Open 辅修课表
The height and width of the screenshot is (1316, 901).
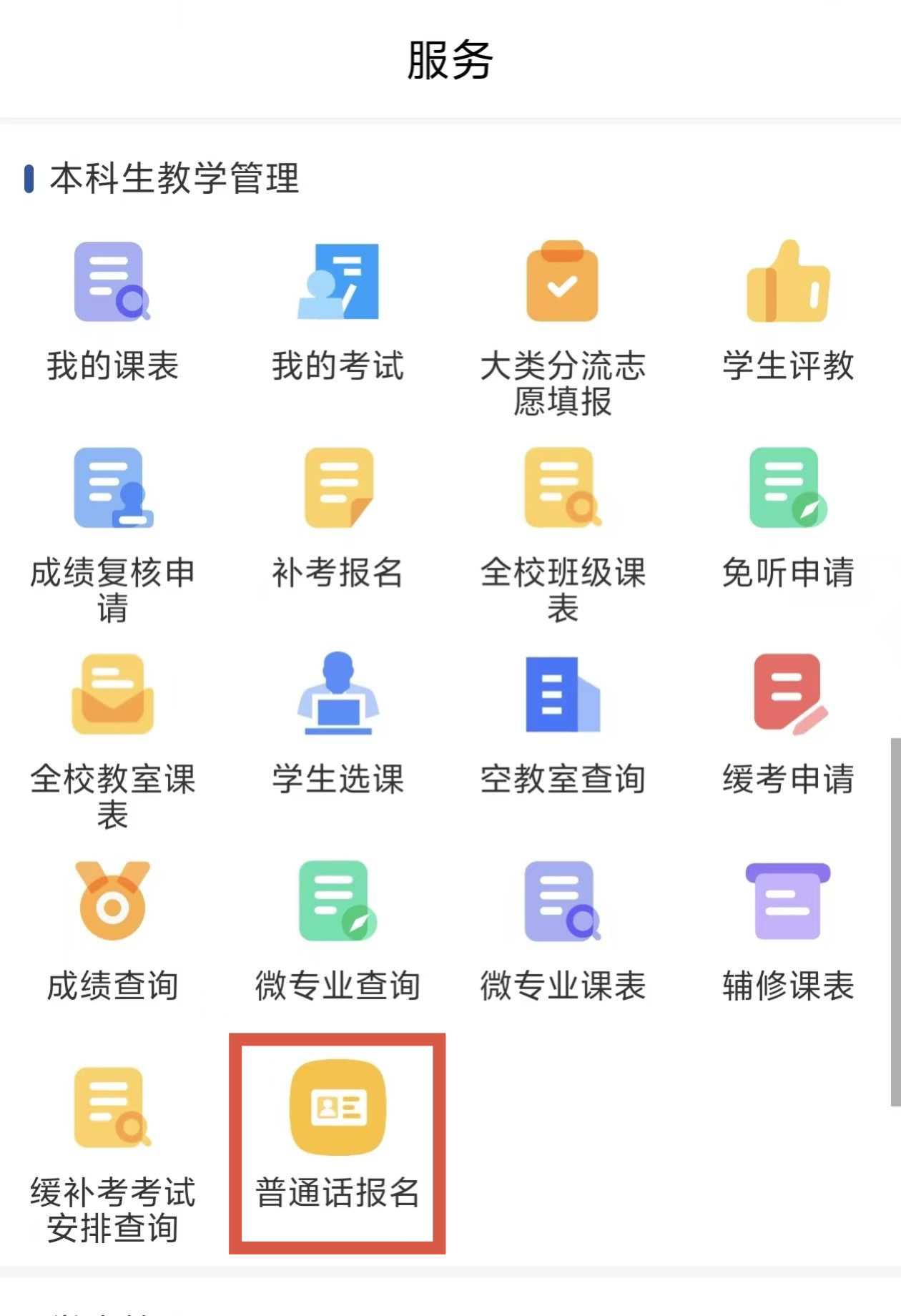click(787, 901)
